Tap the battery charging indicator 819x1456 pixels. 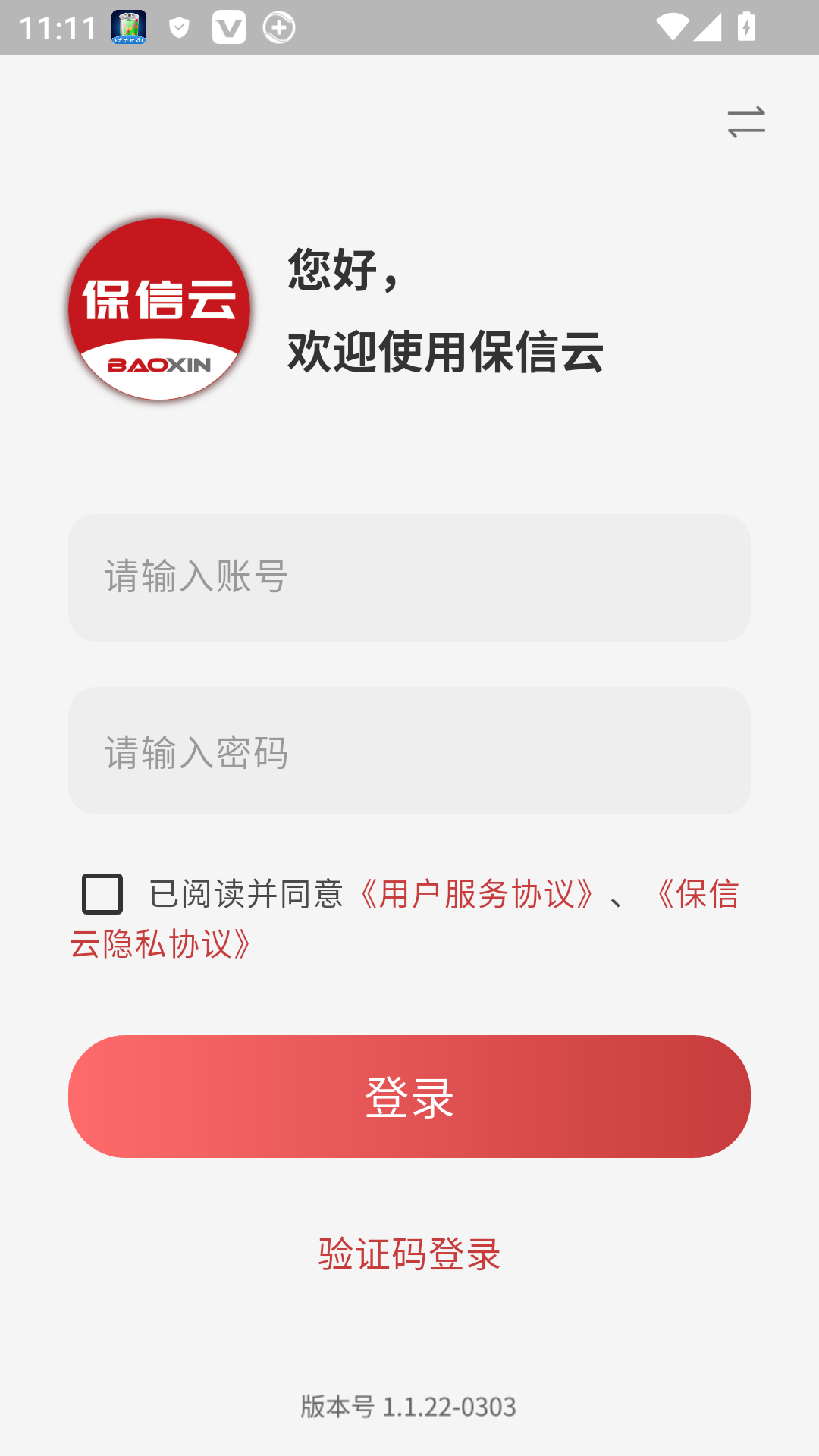click(746, 27)
